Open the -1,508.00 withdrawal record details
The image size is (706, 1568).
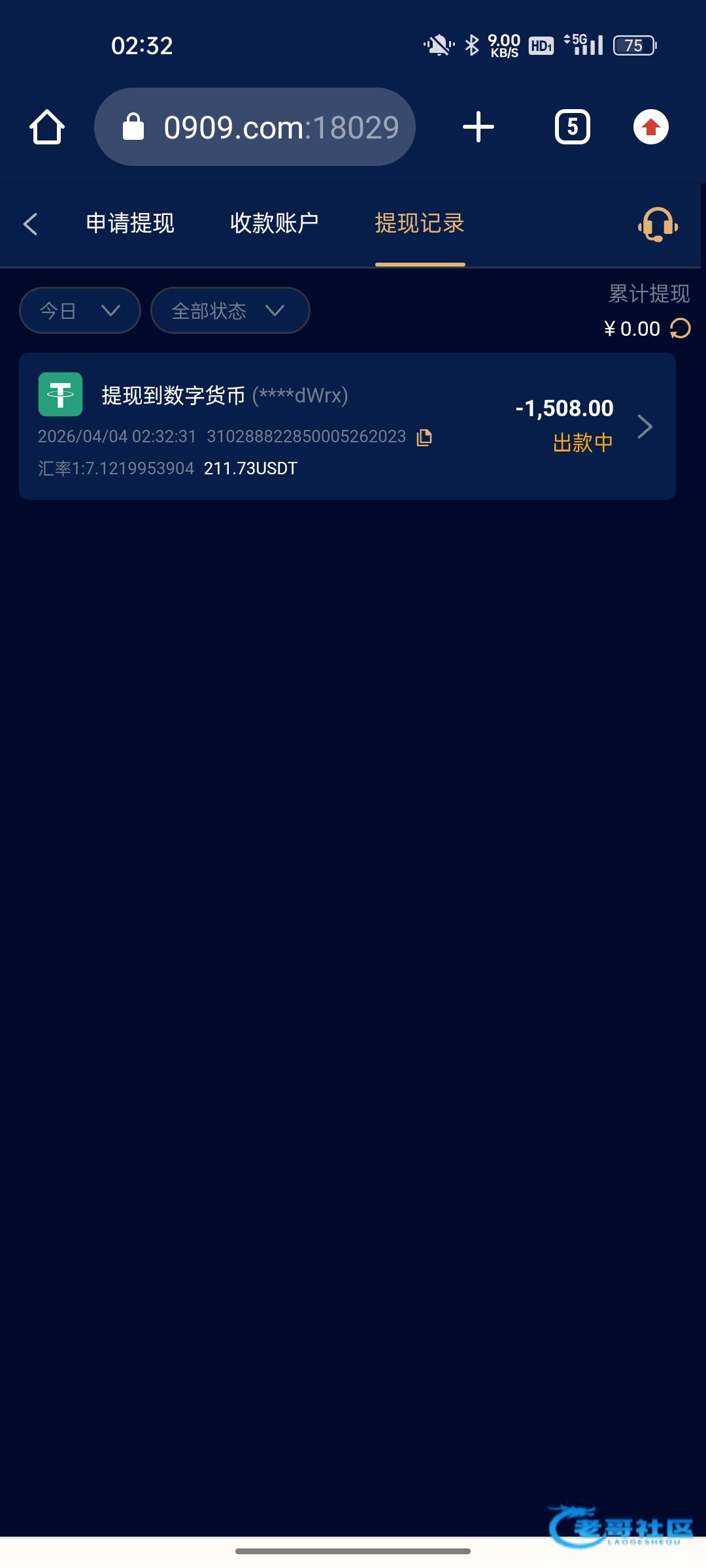tap(645, 427)
